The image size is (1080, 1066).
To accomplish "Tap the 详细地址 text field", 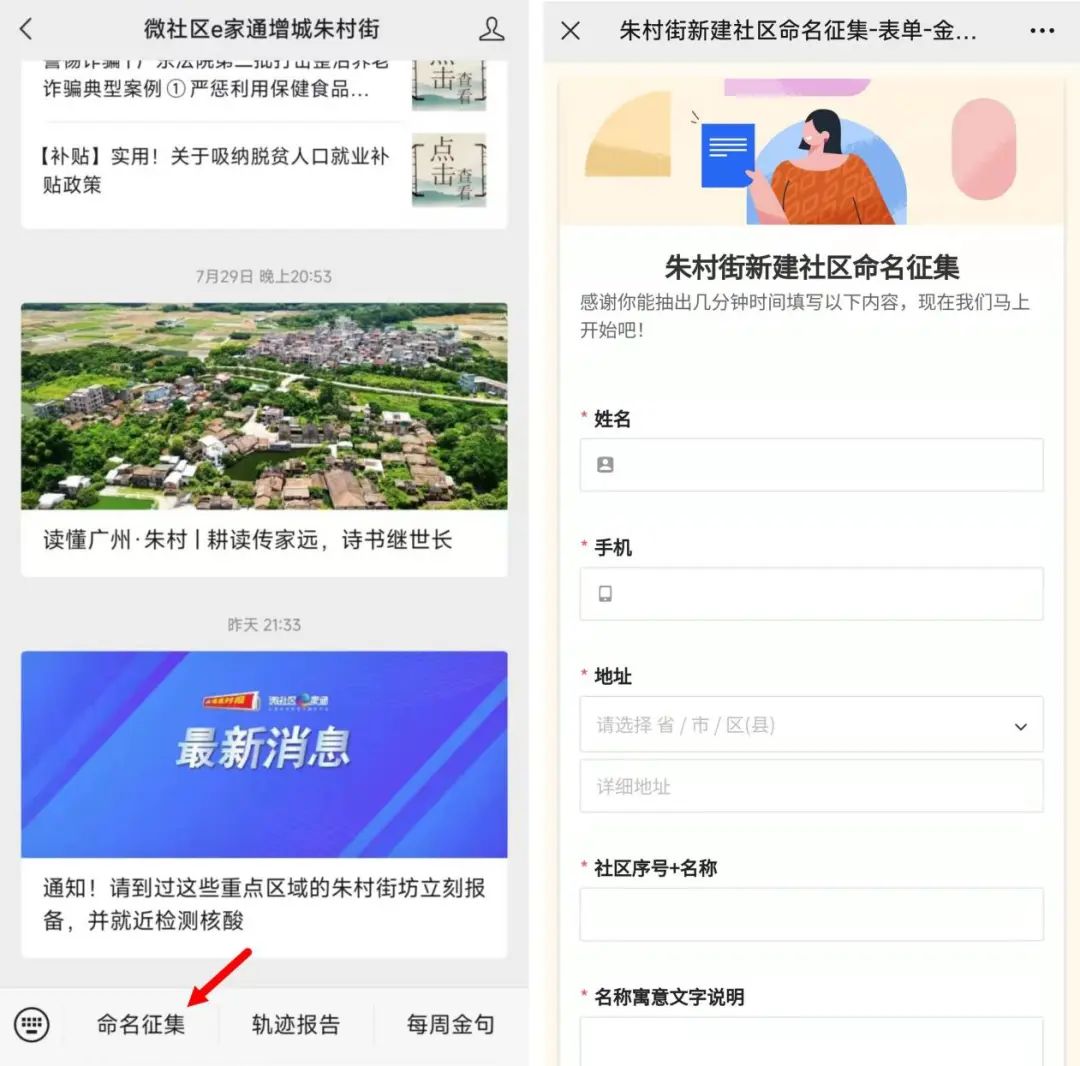I will 811,786.
